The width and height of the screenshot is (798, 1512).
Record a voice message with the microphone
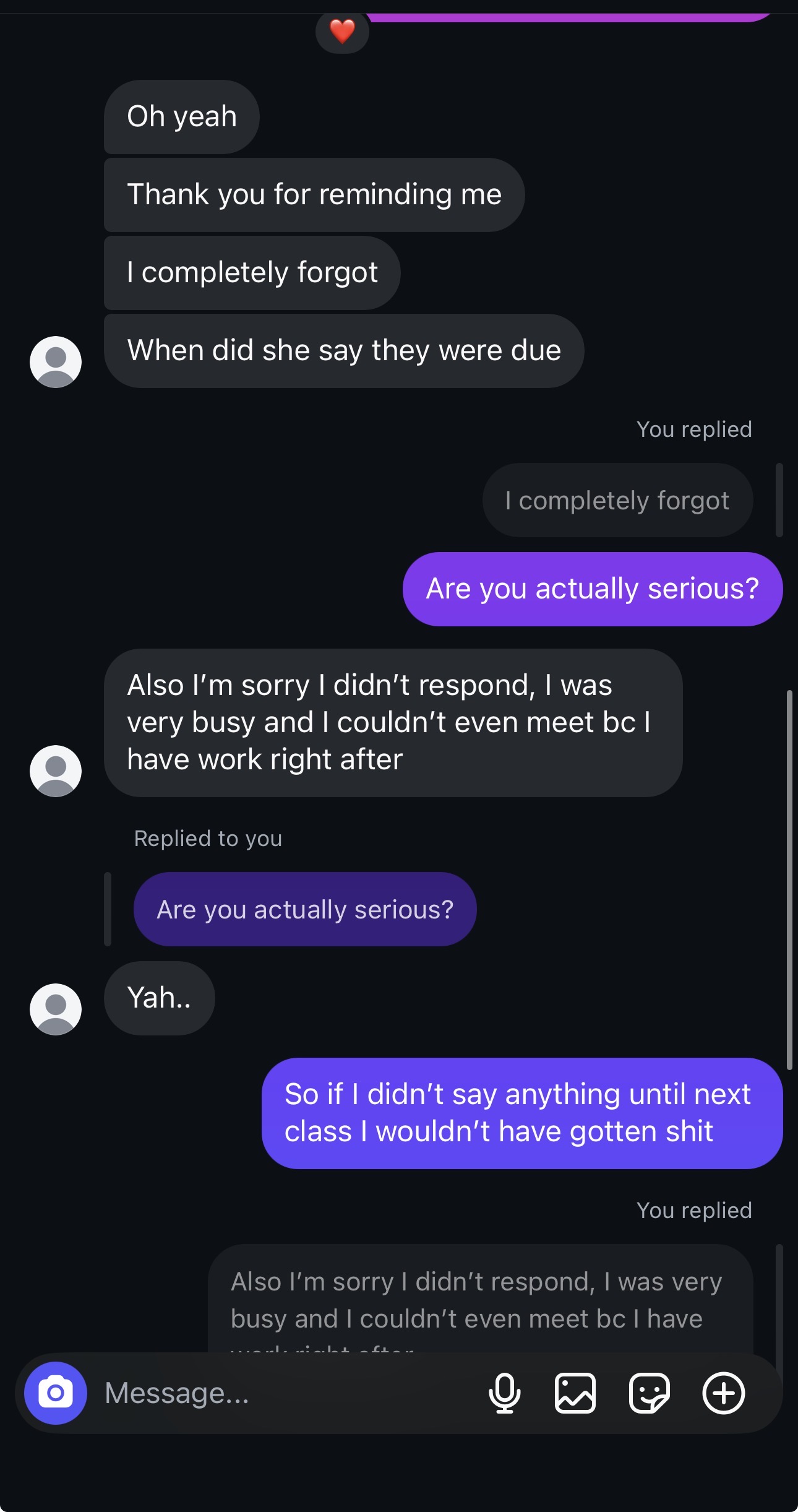pyautogui.click(x=504, y=1393)
